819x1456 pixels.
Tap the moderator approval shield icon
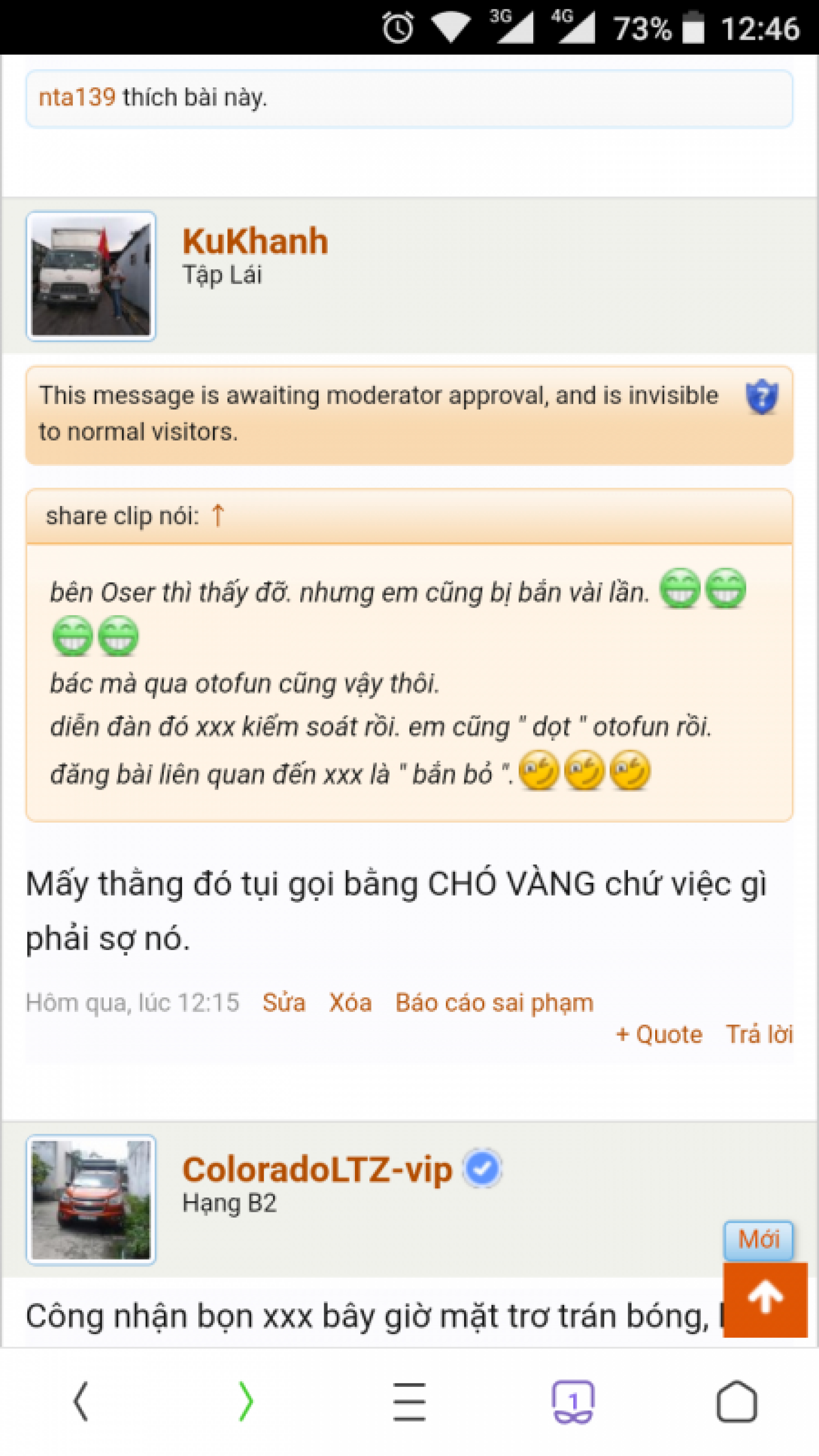tap(761, 396)
